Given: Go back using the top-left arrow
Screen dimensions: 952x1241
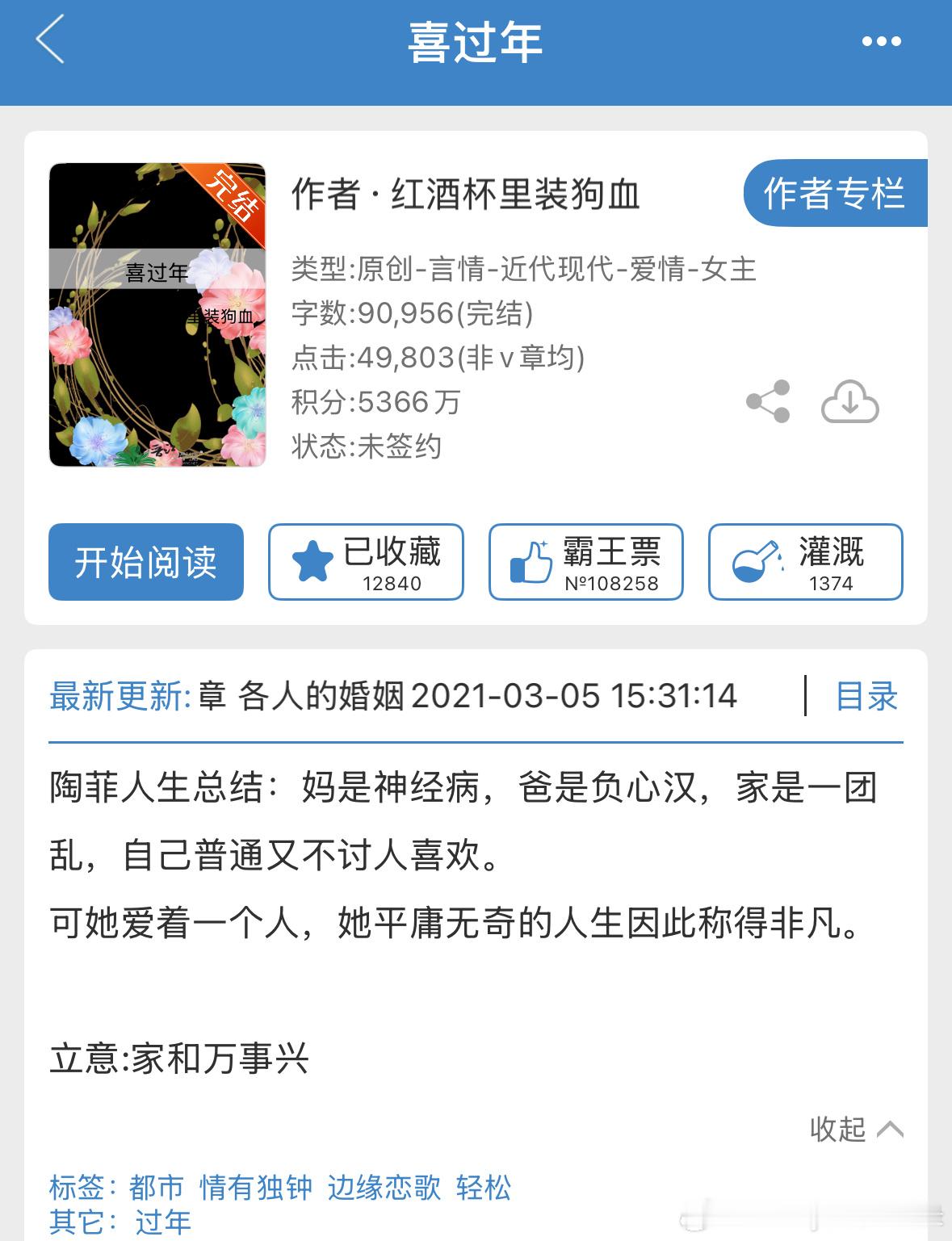Looking at the screenshot, I should [50, 40].
